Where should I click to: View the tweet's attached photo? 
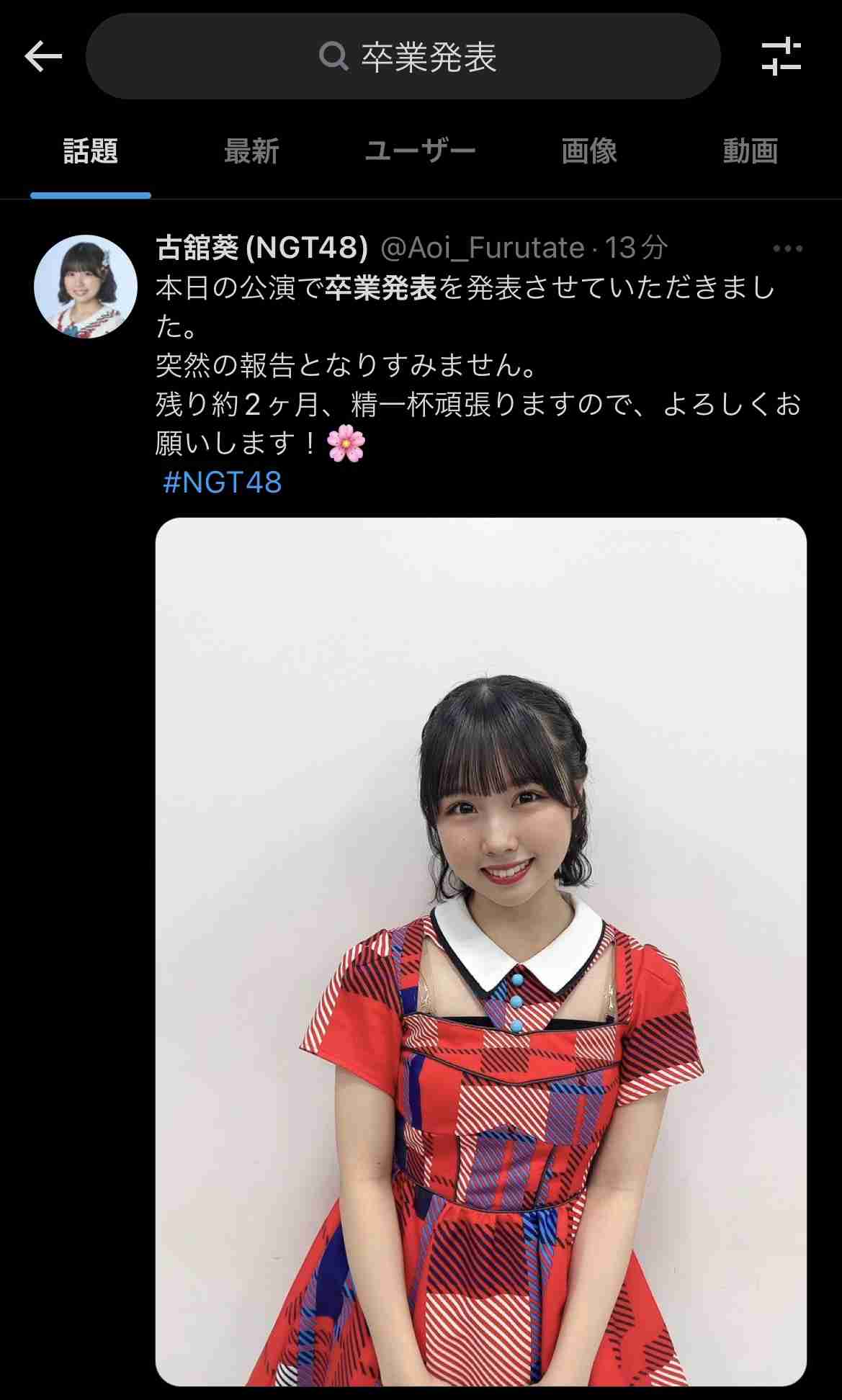[x=480, y=951]
